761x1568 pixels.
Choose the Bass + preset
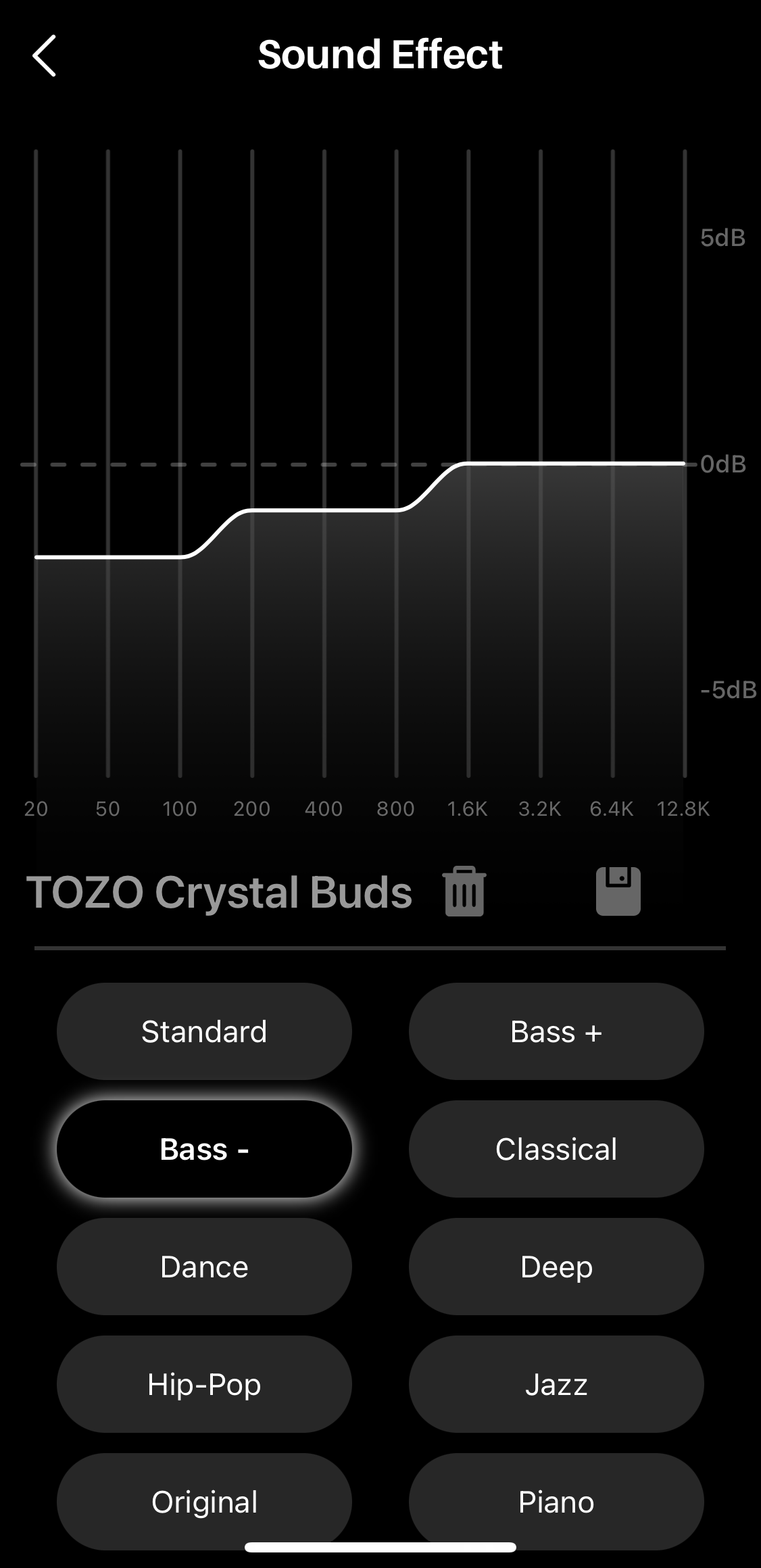pos(556,1031)
